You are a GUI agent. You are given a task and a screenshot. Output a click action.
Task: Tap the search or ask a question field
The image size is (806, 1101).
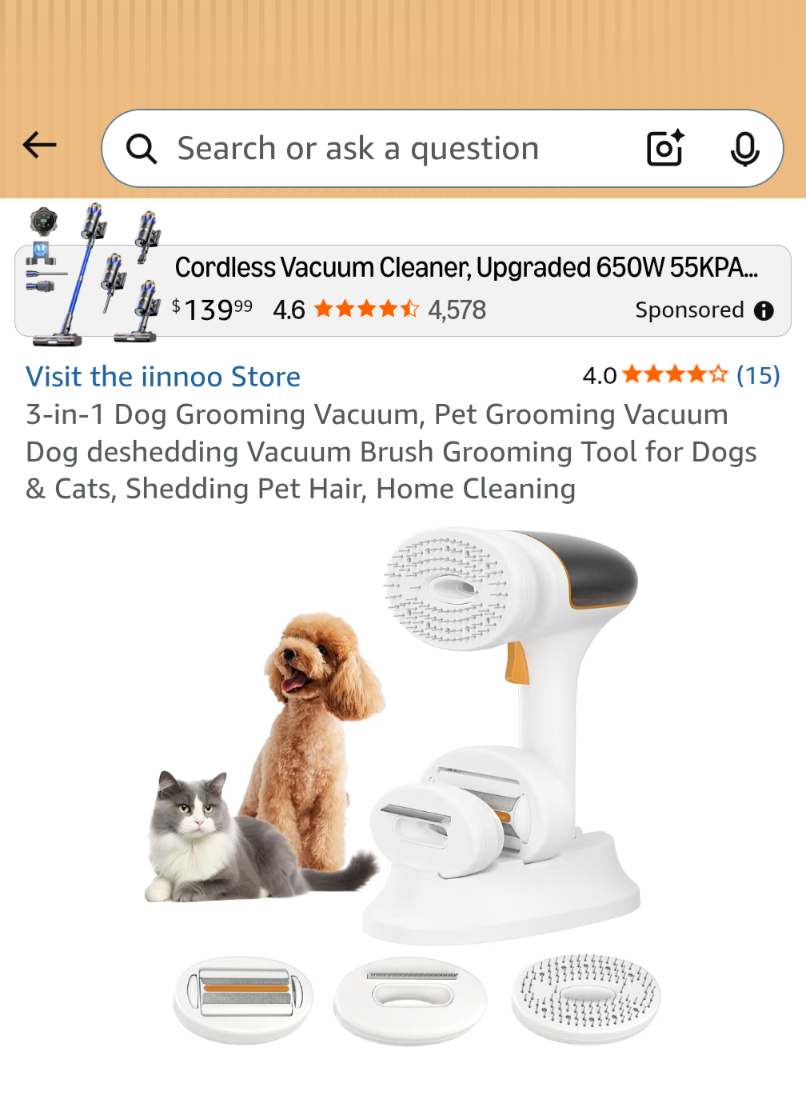380,149
